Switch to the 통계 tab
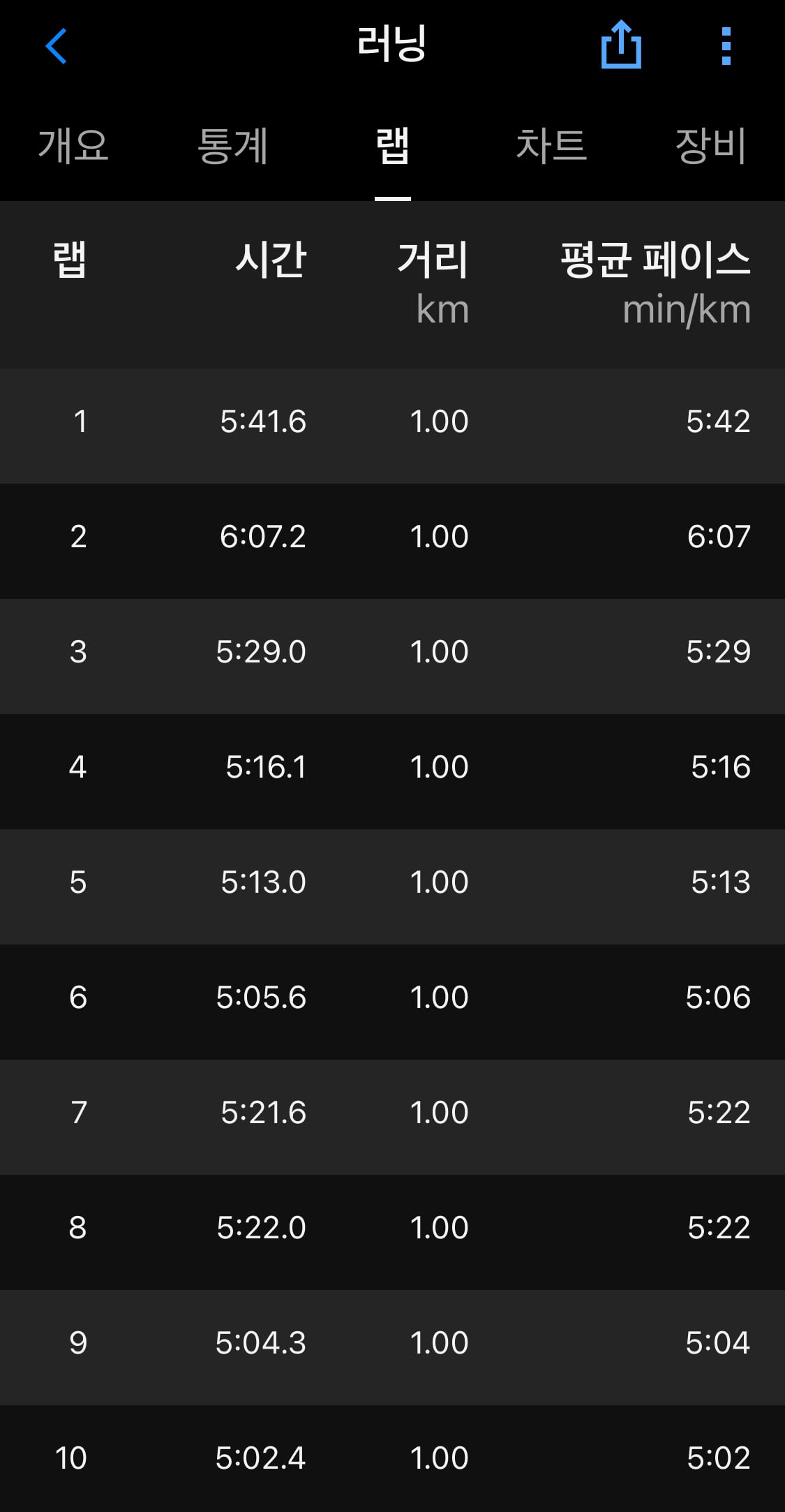 point(233,146)
